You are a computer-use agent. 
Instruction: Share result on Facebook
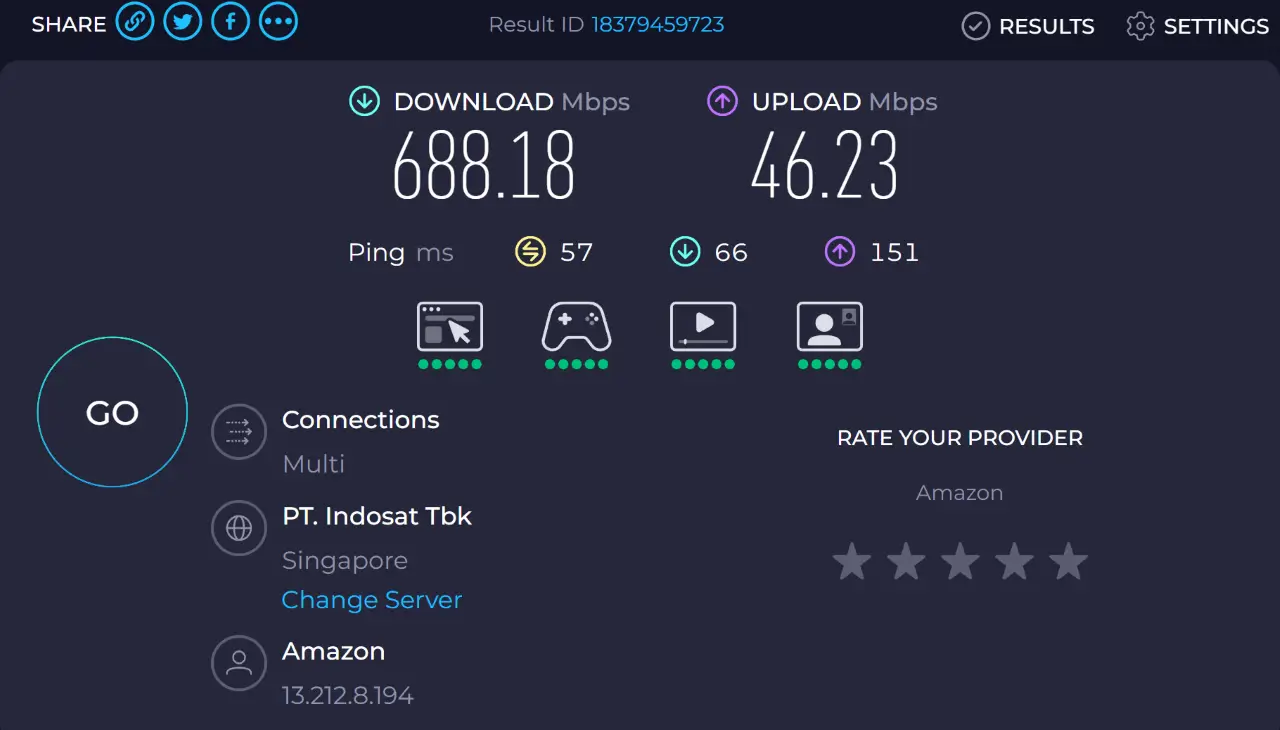point(230,22)
